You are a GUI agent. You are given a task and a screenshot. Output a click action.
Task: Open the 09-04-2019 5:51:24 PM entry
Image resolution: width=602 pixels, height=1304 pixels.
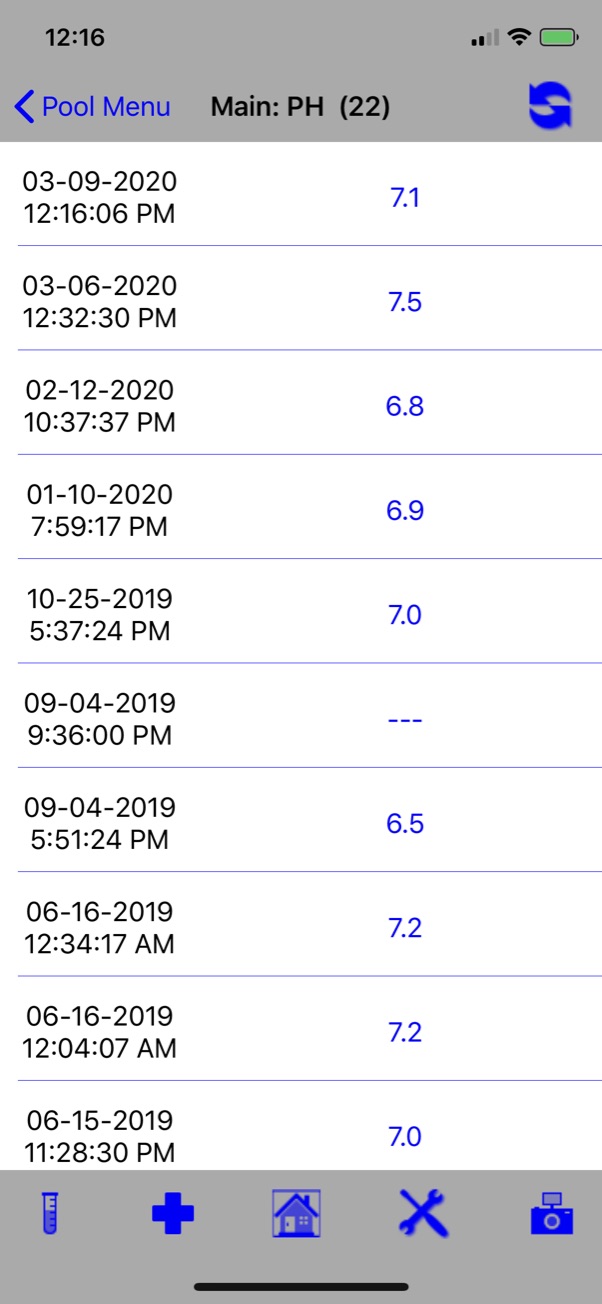(x=301, y=820)
